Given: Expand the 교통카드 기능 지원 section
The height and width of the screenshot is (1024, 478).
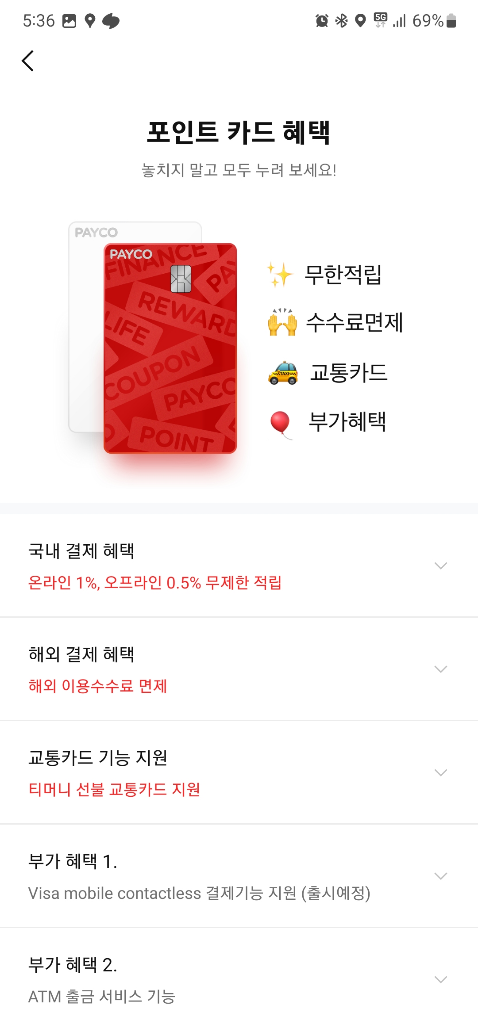Looking at the screenshot, I should click(239, 772).
